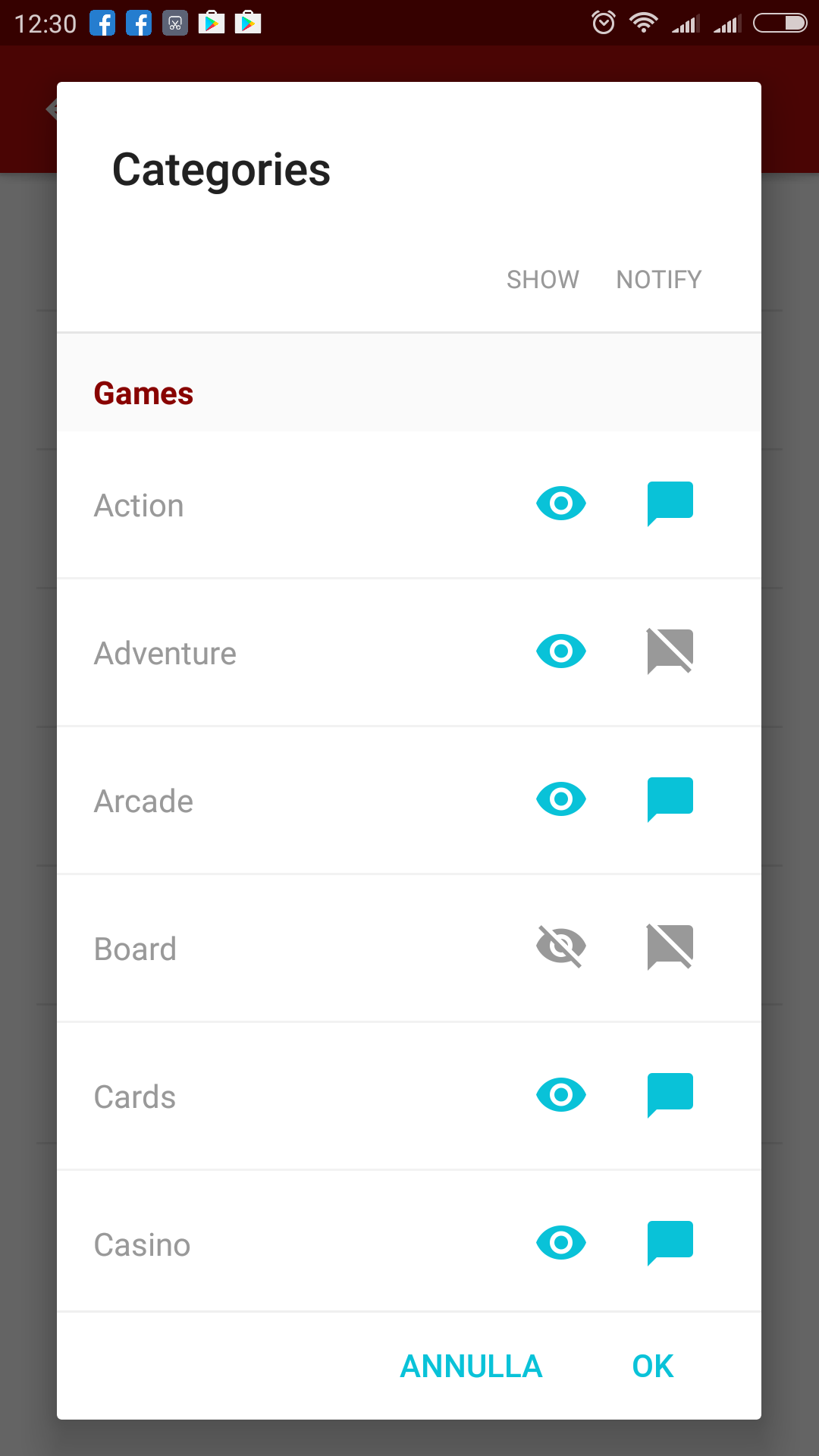819x1456 pixels.
Task: Show the Board category
Action: pyautogui.click(x=561, y=946)
